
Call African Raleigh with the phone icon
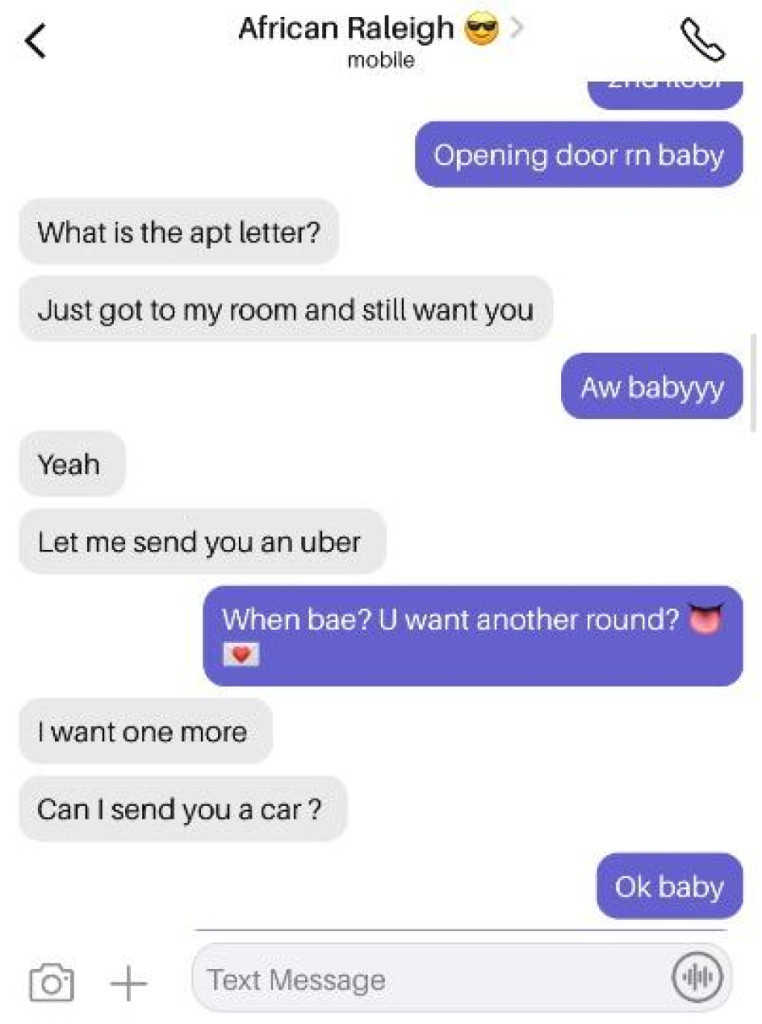pos(701,40)
